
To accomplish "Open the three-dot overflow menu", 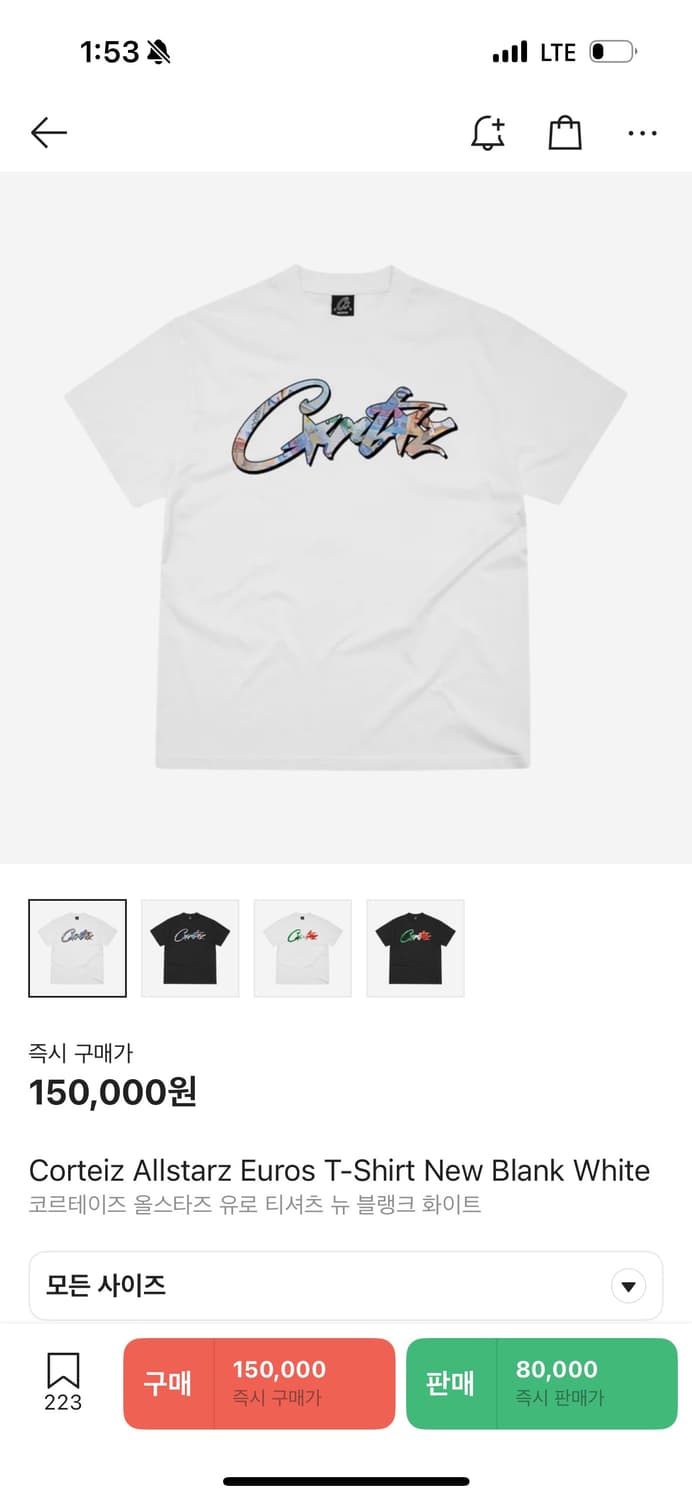I will coord(642,133).
